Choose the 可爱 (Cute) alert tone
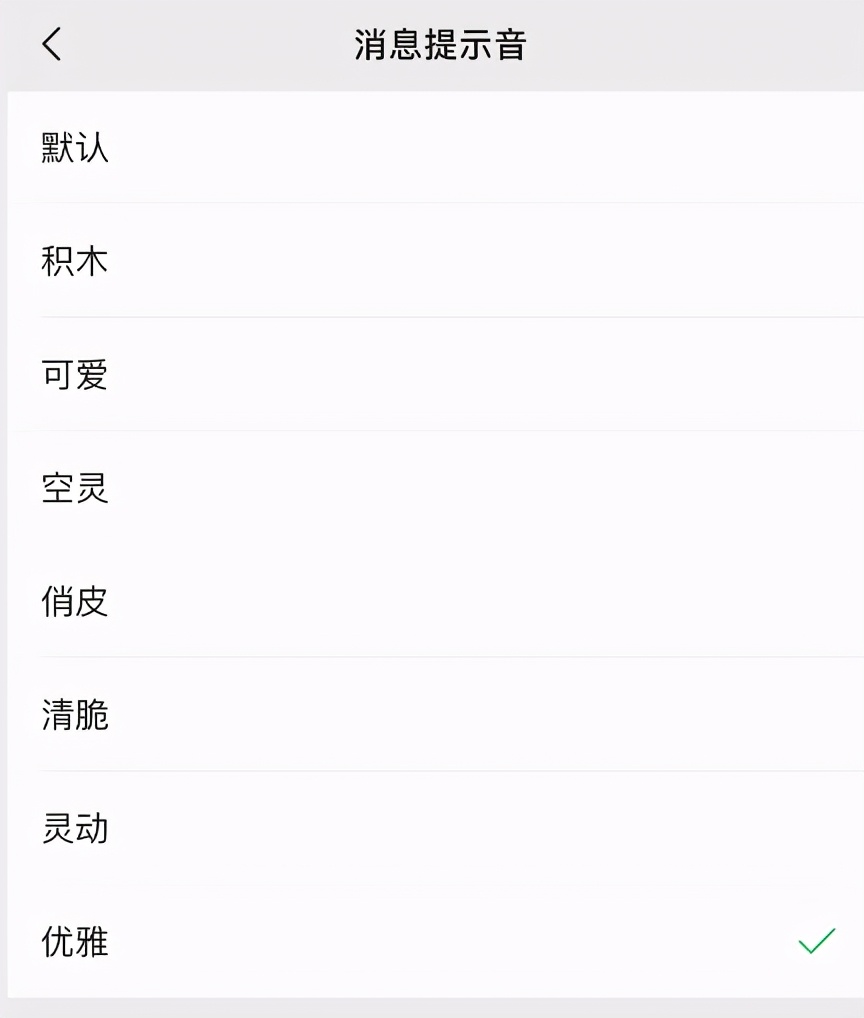The height and width of the screenshot is (1018, 864). [x=75, y=375]
